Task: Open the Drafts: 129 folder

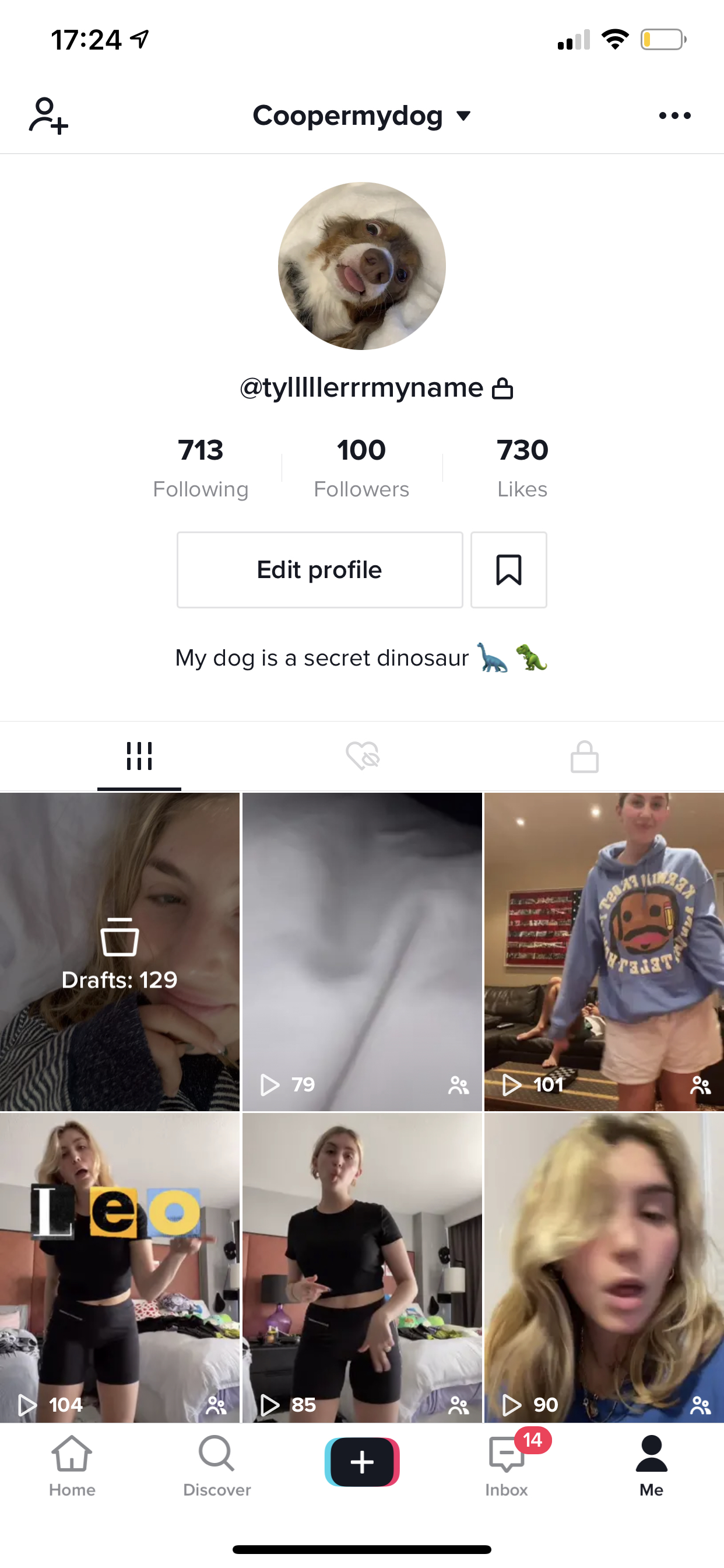Action: (120, 951)
